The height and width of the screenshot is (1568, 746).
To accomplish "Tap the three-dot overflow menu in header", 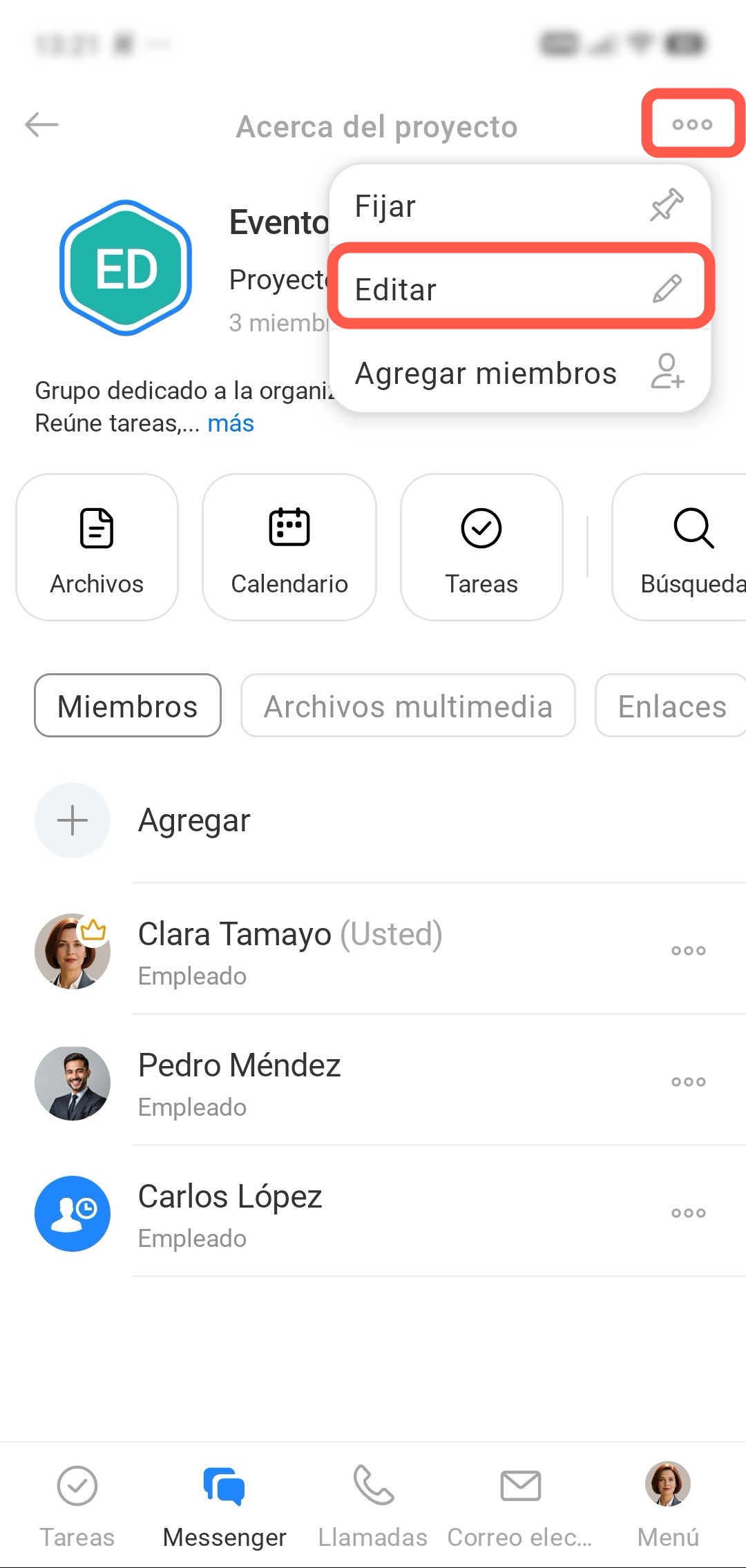I will tap(692, 124).
